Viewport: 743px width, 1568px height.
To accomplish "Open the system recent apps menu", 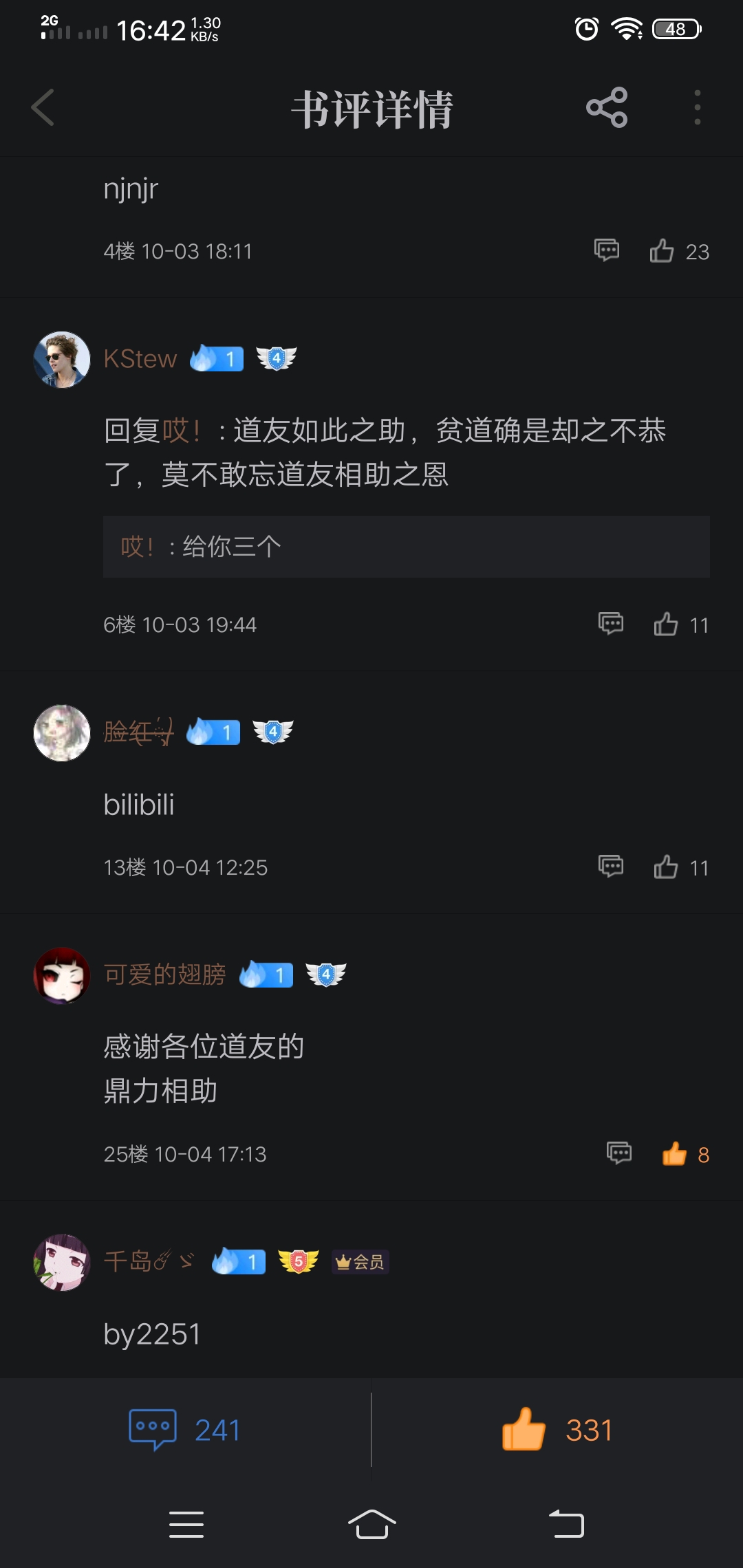I will [186, 1524].
